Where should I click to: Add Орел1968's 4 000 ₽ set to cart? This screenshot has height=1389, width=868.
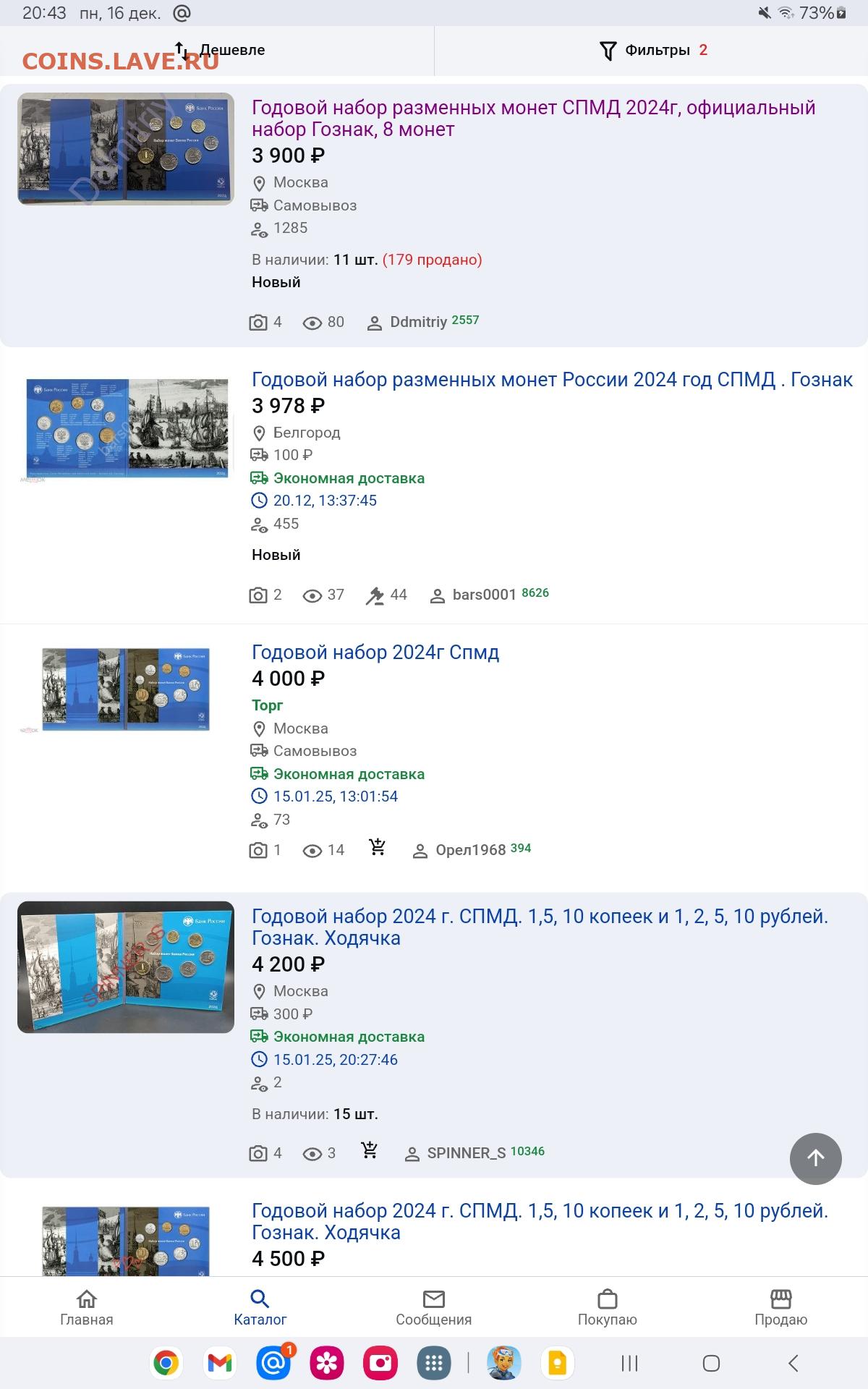[x=378, y=847]
